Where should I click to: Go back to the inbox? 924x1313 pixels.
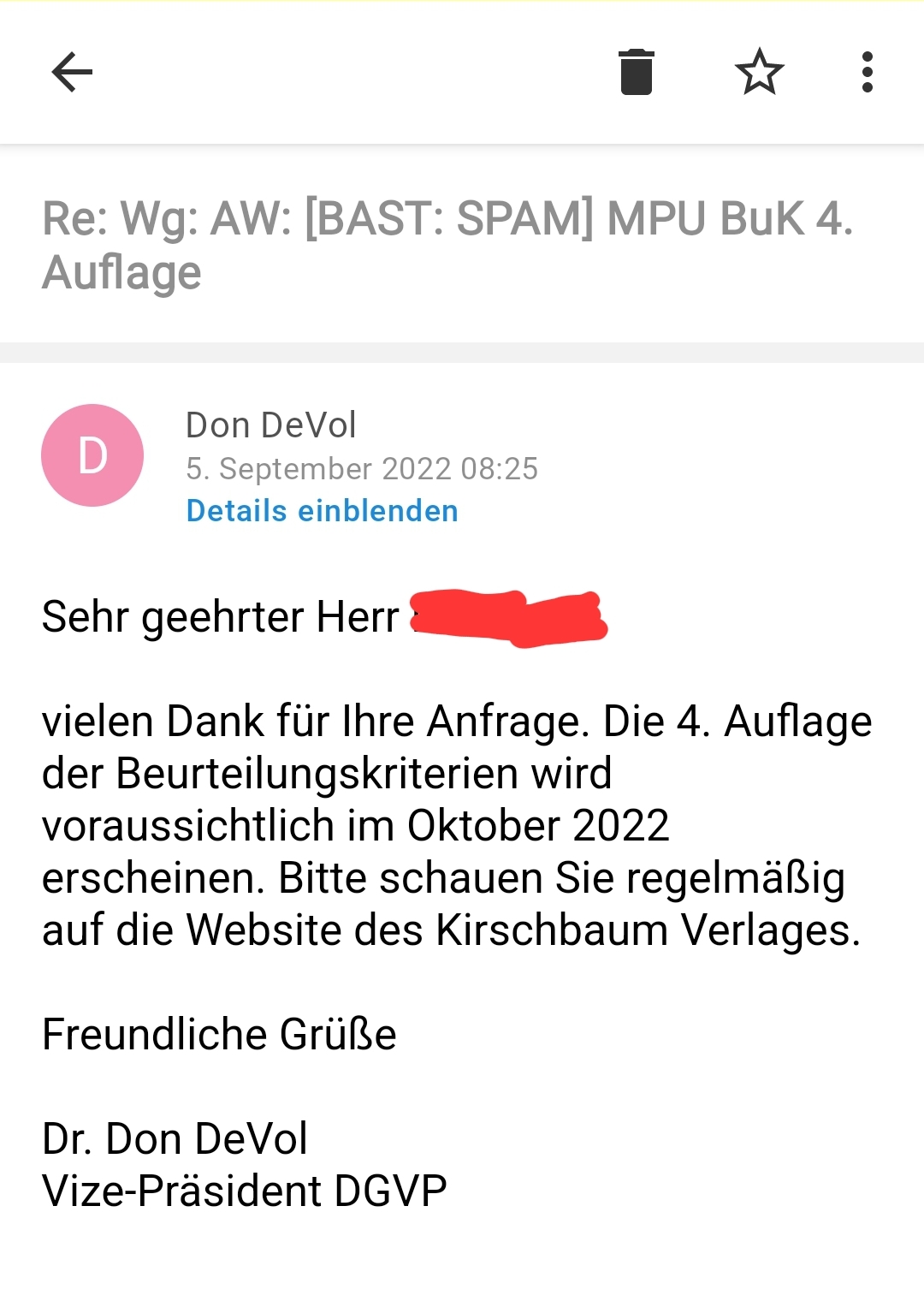[x=72, y=72]
